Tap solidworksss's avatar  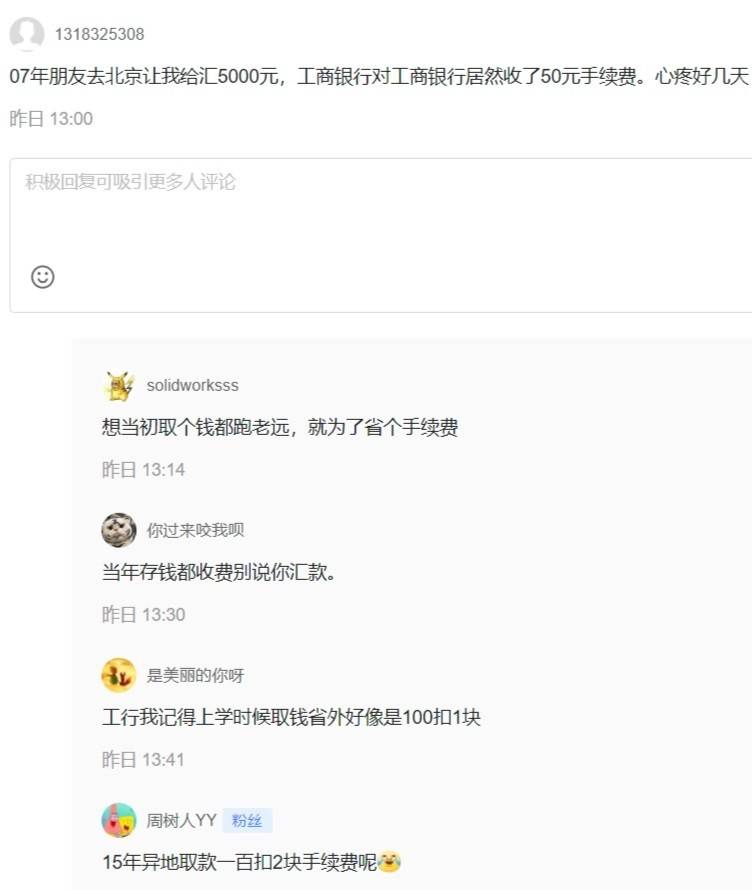pos(119,385)
